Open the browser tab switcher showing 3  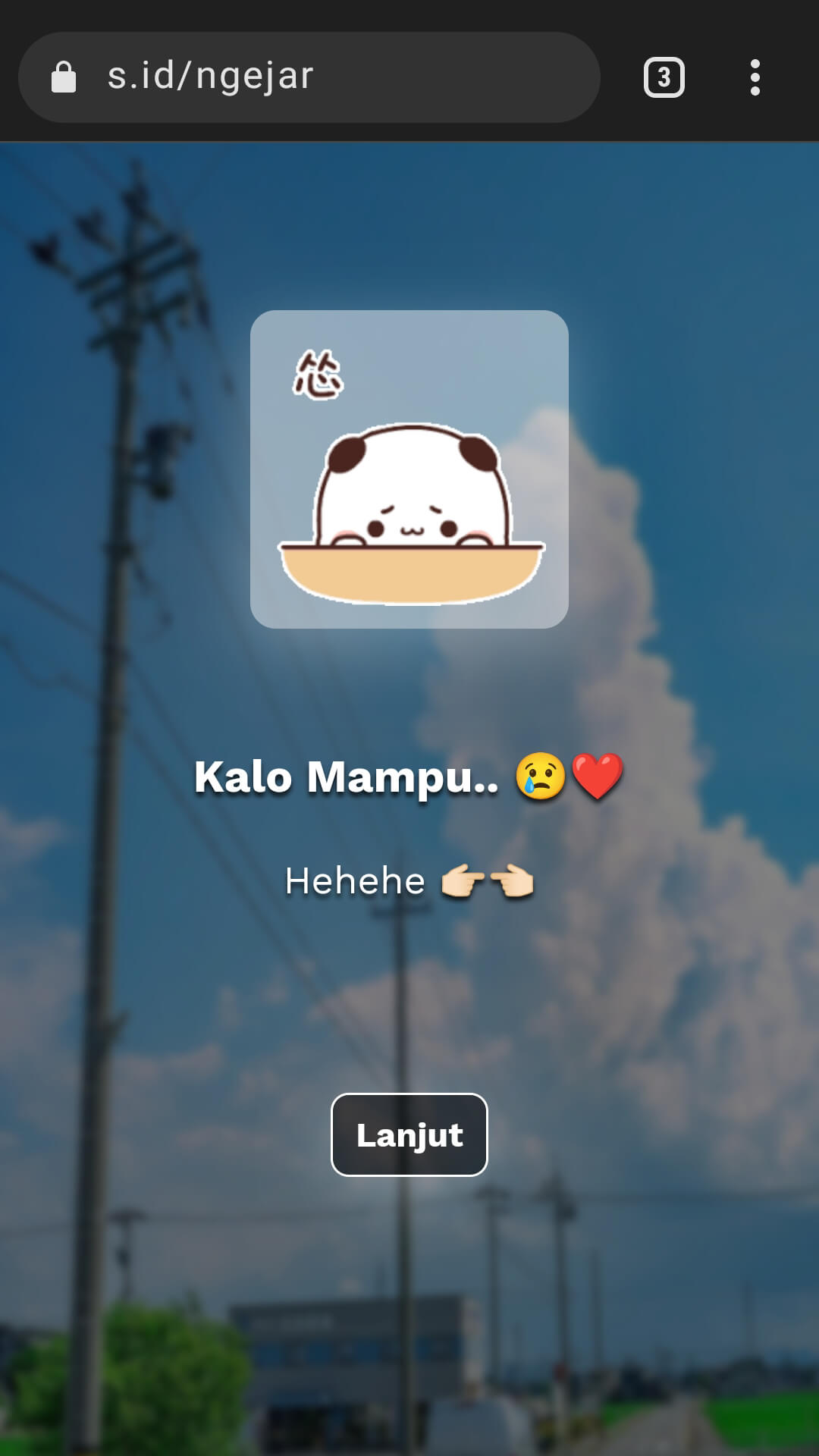coord(664,77)
